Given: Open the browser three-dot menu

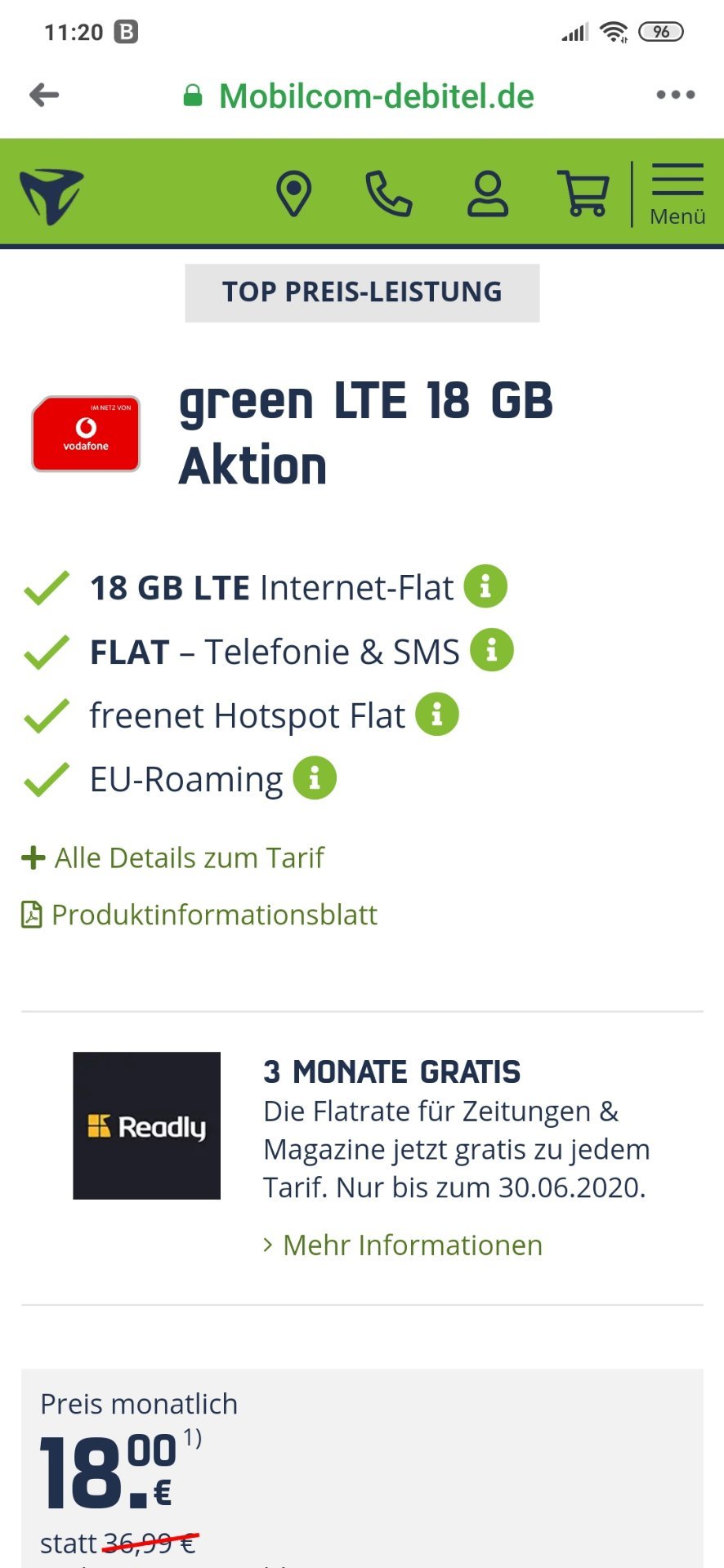Looking at the screenshot, I should point(675,96).
